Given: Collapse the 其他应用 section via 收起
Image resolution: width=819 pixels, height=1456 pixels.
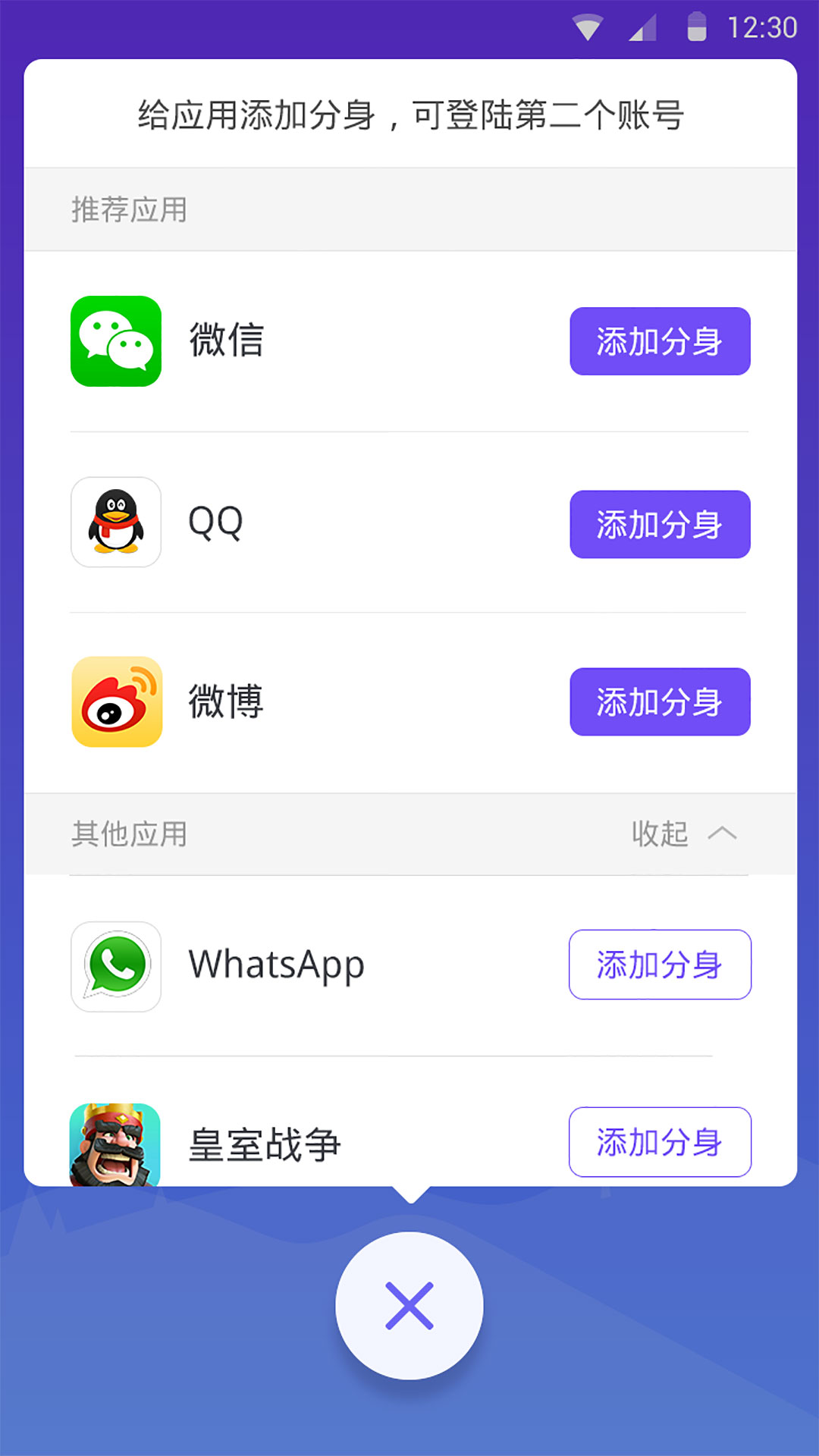Looking at the screenshot, I should [x=659, y=834].
